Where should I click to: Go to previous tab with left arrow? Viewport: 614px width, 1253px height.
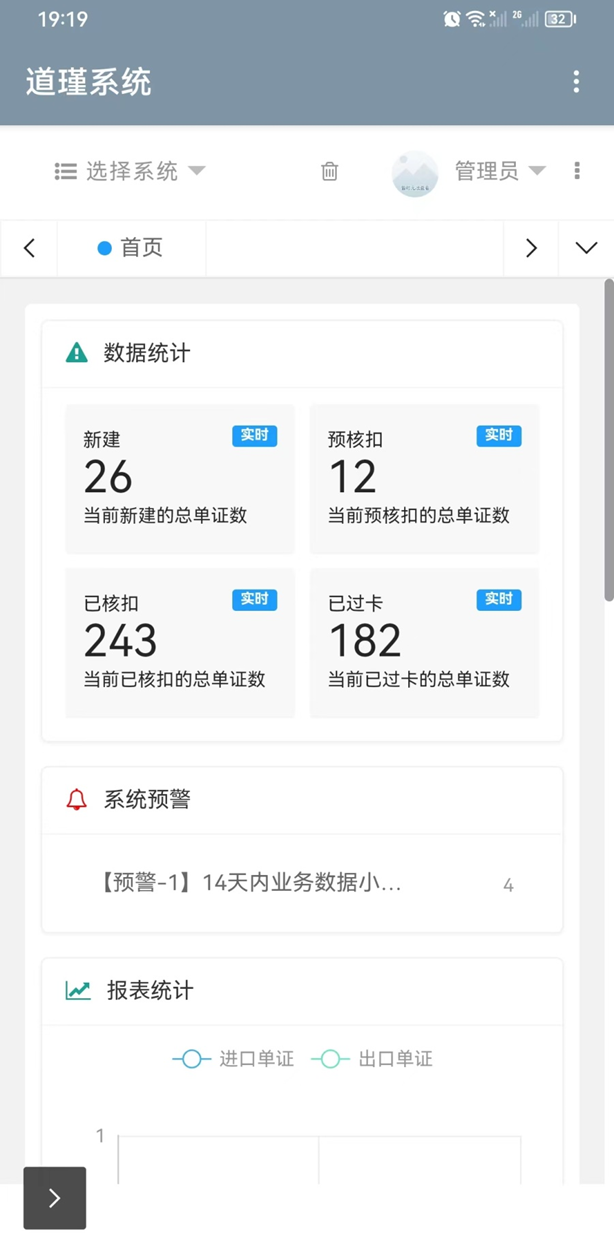pyautogui.click(x=29, y=248)
